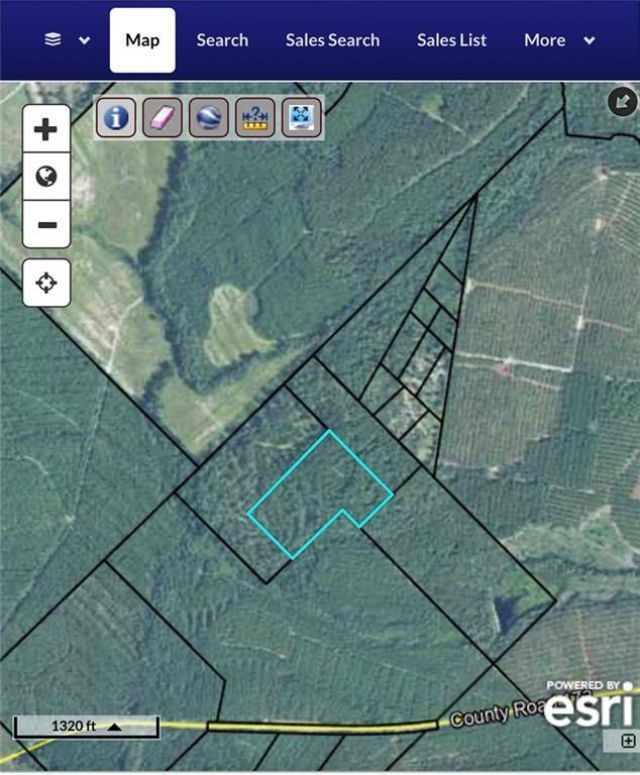Viewport: 640px width, 775px height.
Task: Open the layers dropdown menu
Action: pyautogui.click(x=66, y=40)
